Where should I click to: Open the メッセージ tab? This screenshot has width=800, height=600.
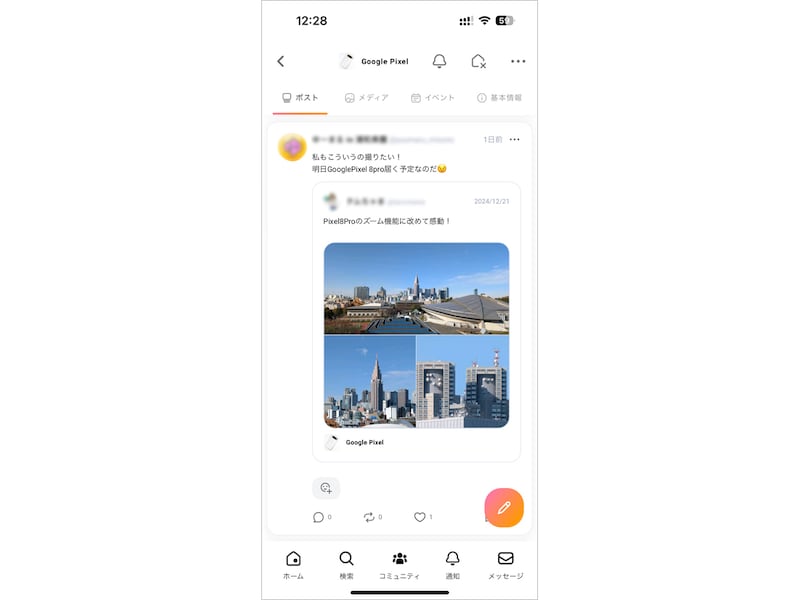(505, 564)
